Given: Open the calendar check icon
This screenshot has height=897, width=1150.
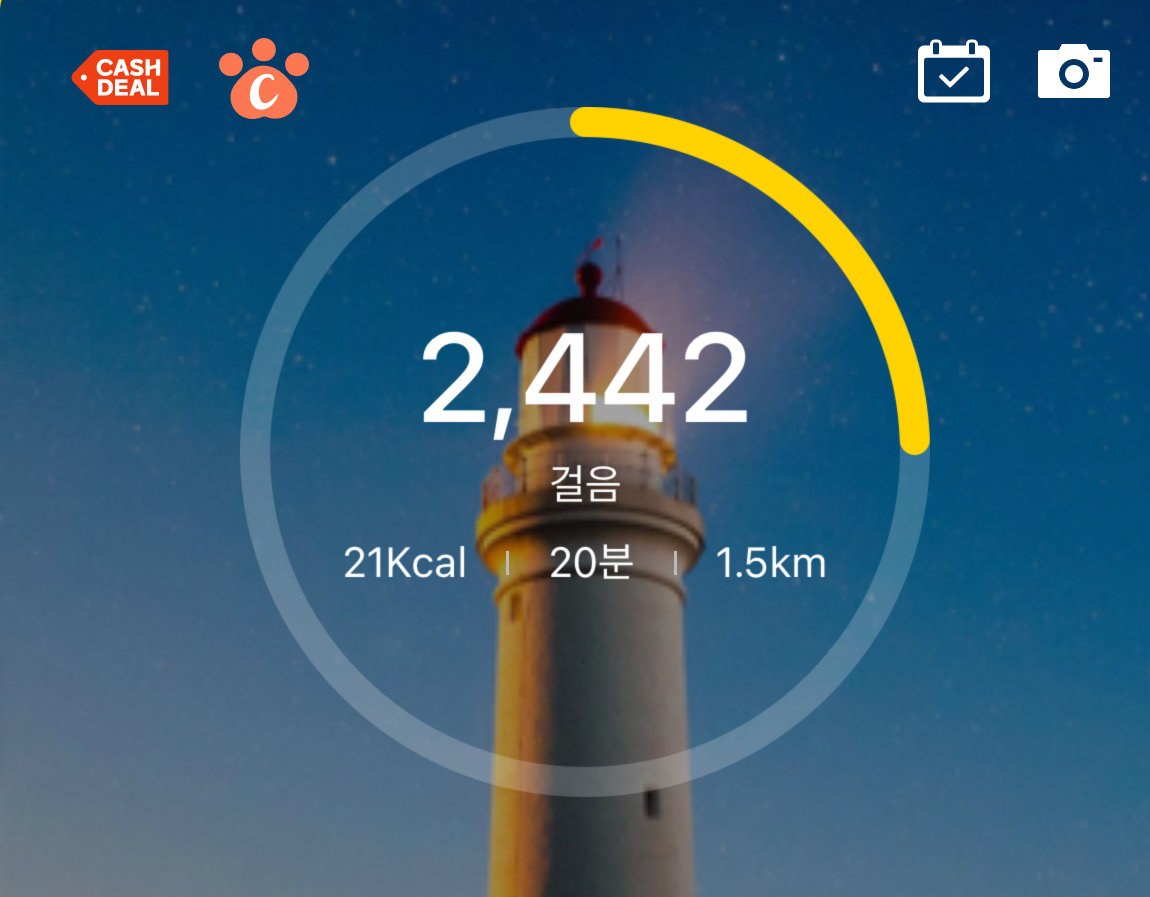Looking at the screenshot, I should [953, 72].
